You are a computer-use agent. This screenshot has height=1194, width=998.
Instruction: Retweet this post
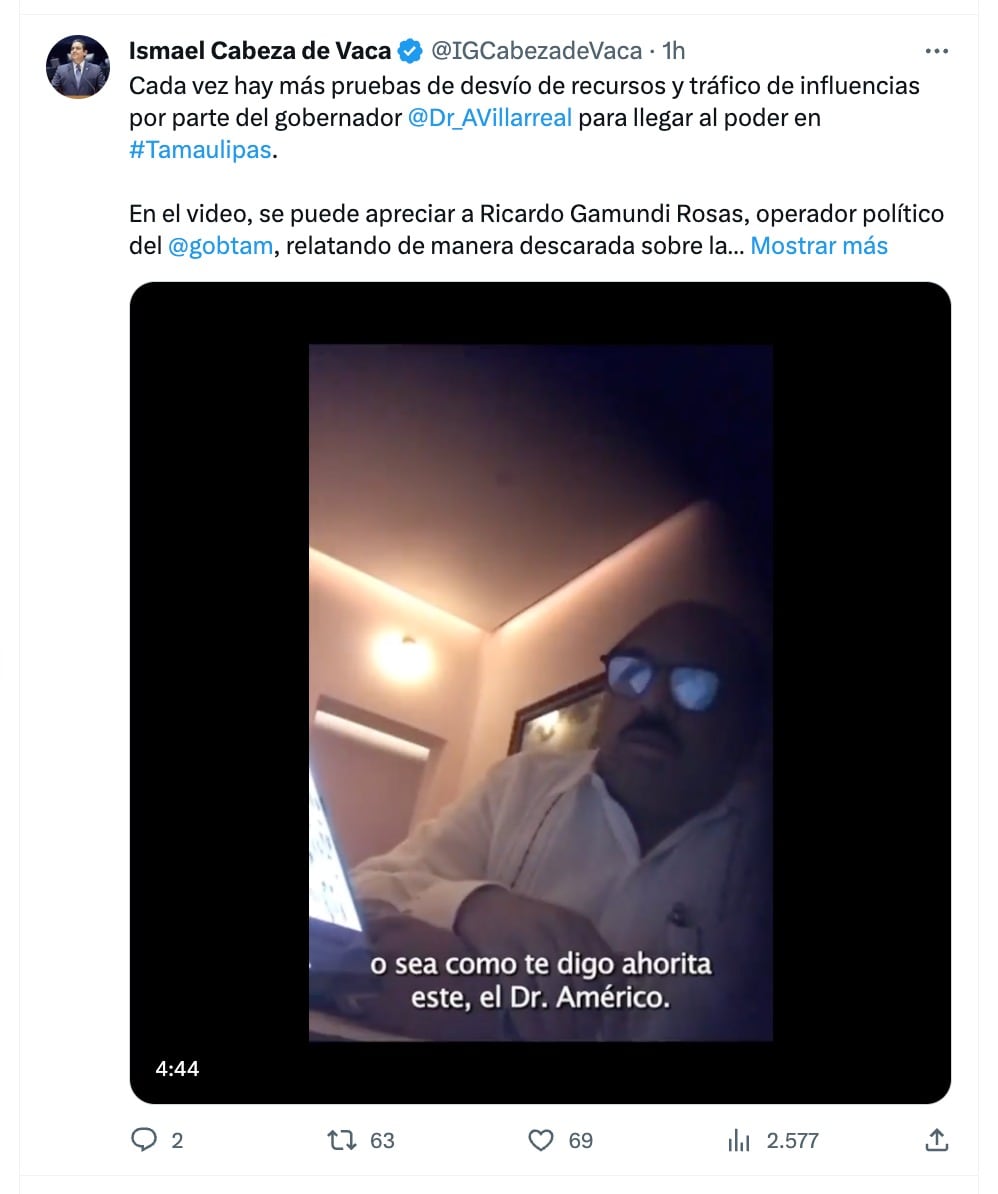tap(343, 1140)
